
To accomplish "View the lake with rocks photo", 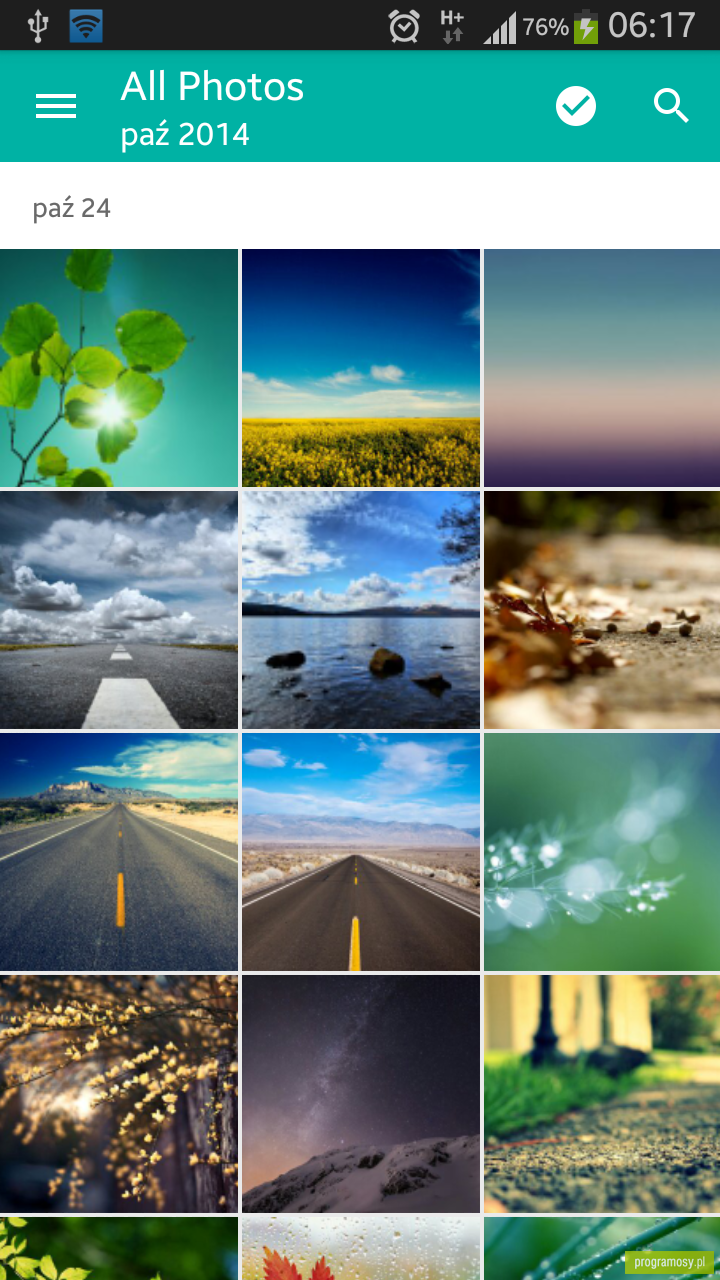I will 361,610.
